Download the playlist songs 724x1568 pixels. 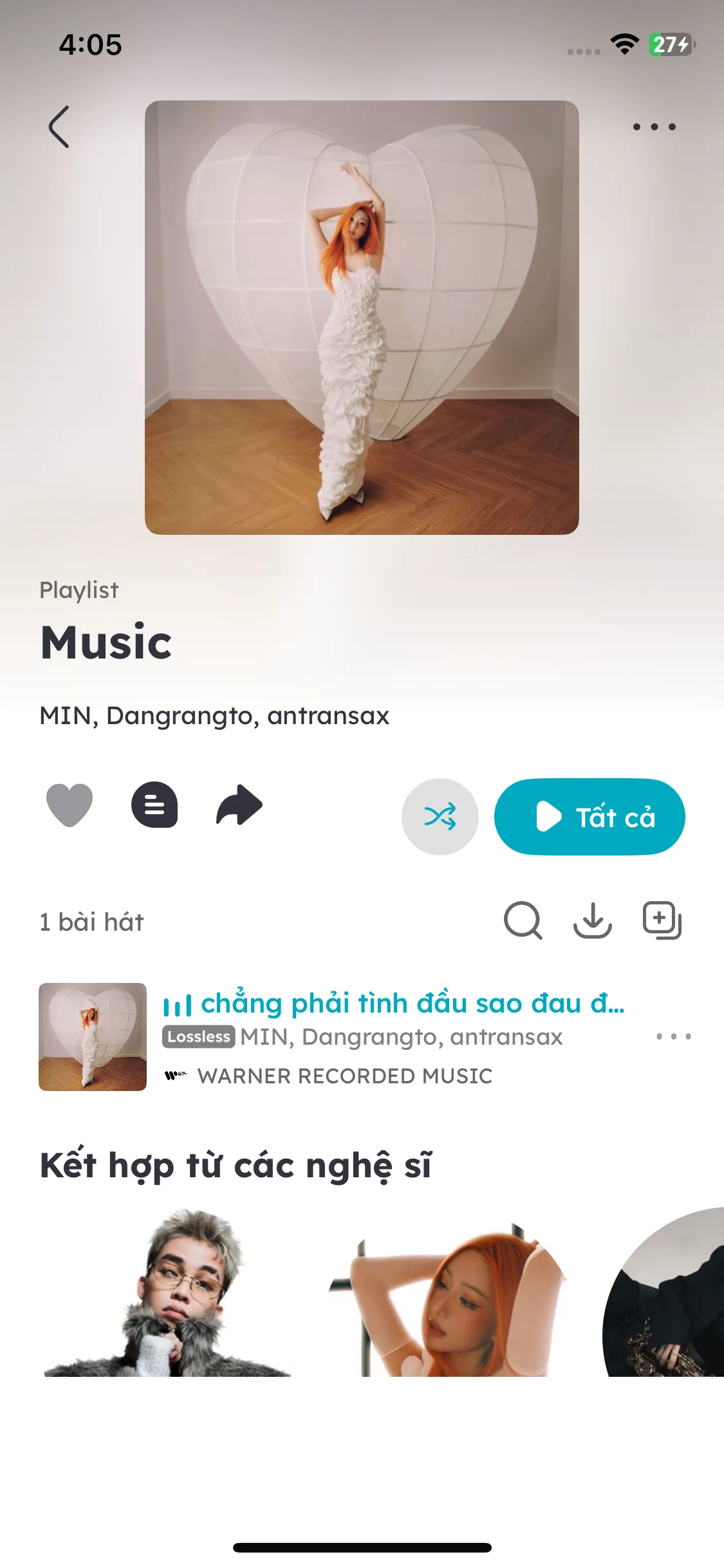point(592,920)
